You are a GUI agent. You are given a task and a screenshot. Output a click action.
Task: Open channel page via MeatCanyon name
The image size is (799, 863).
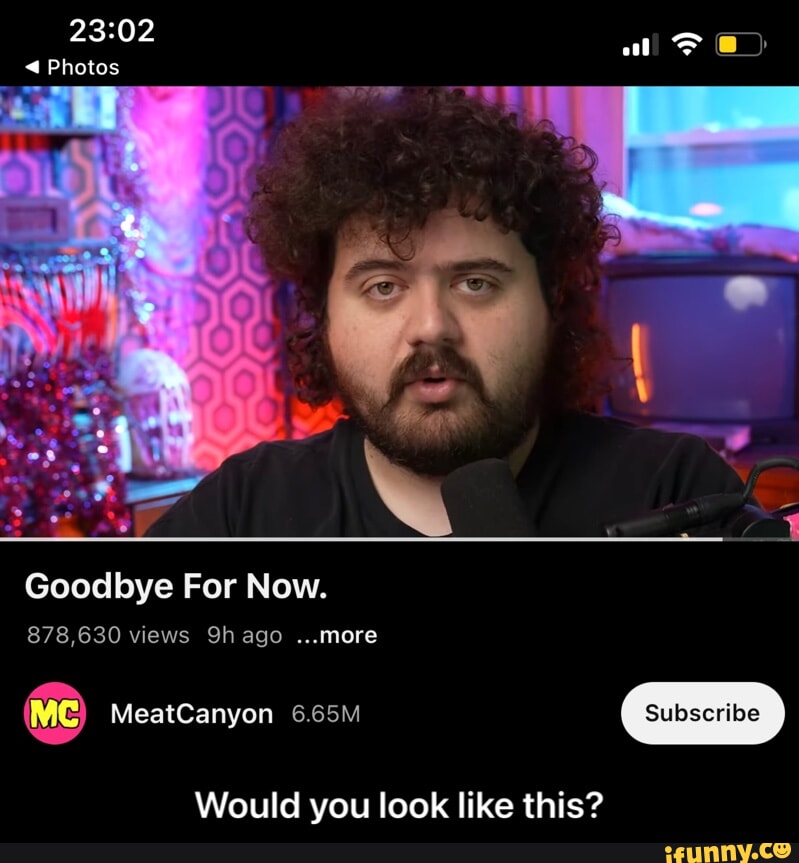194,713
